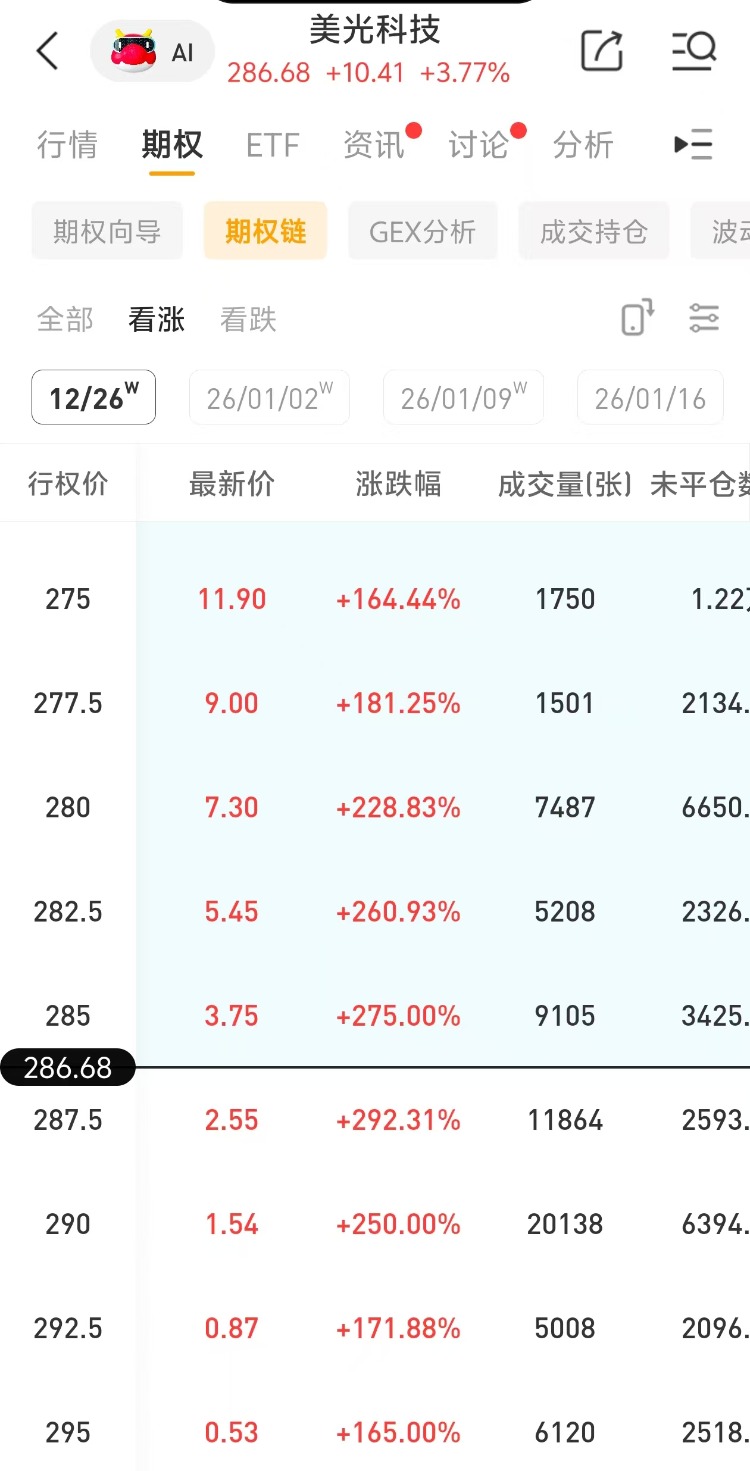Open option chain filter settings
The width and height of the screenshot is (750, 1471).
point(704,318)
